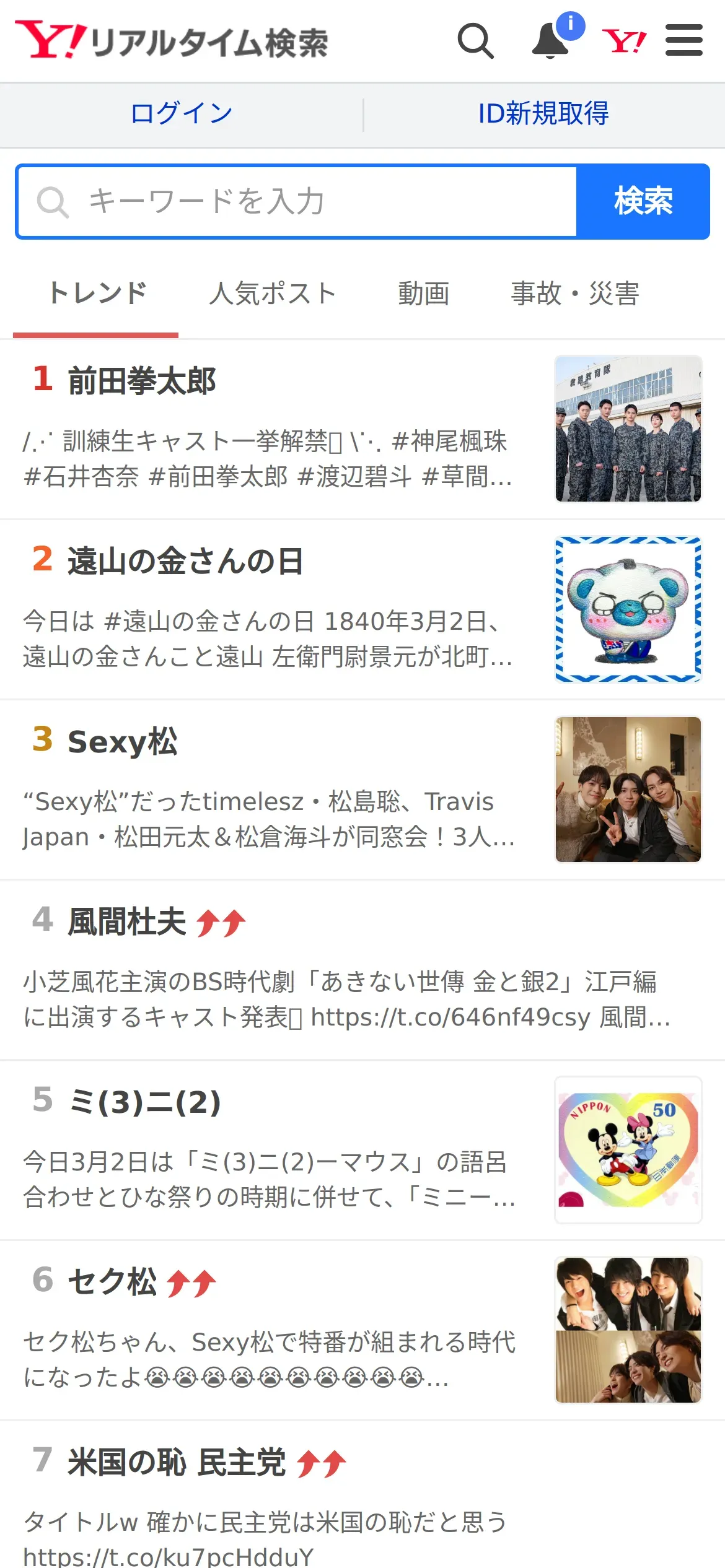This screenshot has width=725, height=1568.
Task: Open trend セク松
Action: pos(112,1283)
